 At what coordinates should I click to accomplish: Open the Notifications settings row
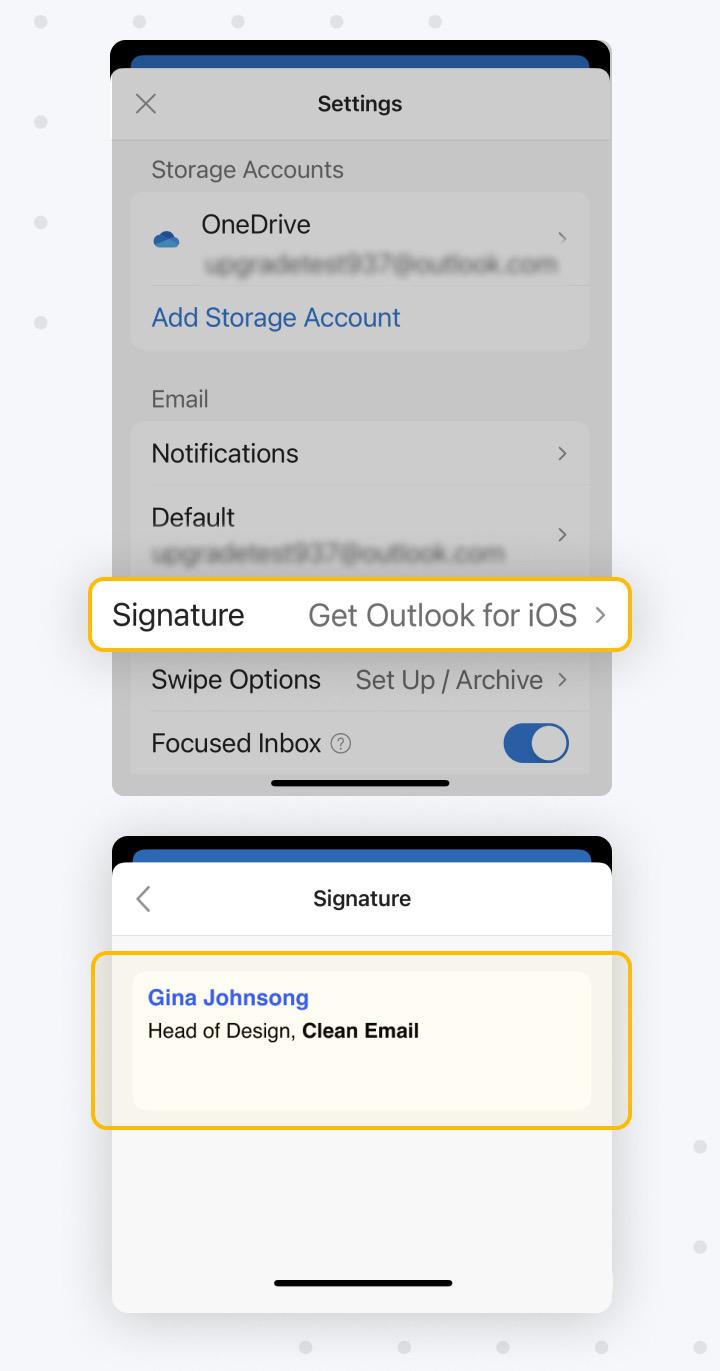pyautogui.click(x=360, y=453)
